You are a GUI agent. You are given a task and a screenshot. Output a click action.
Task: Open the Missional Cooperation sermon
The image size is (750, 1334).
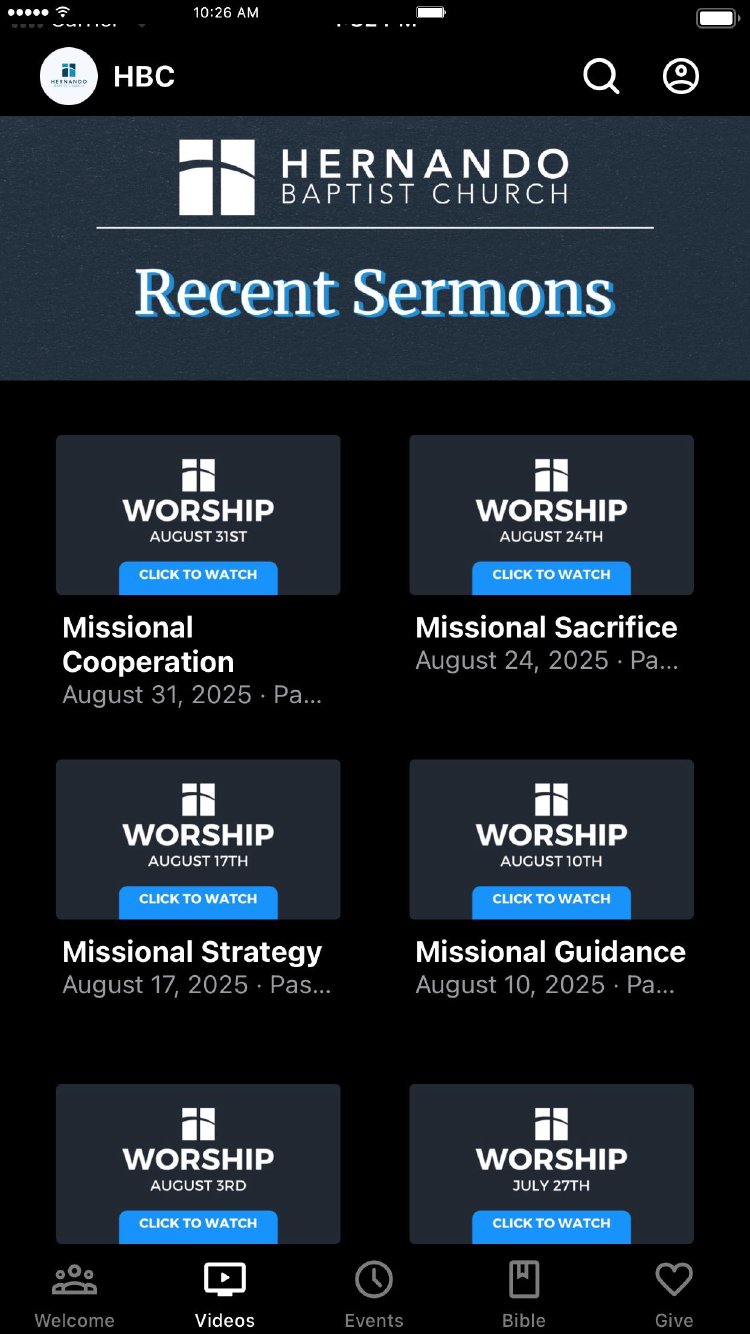pos(198,515)
